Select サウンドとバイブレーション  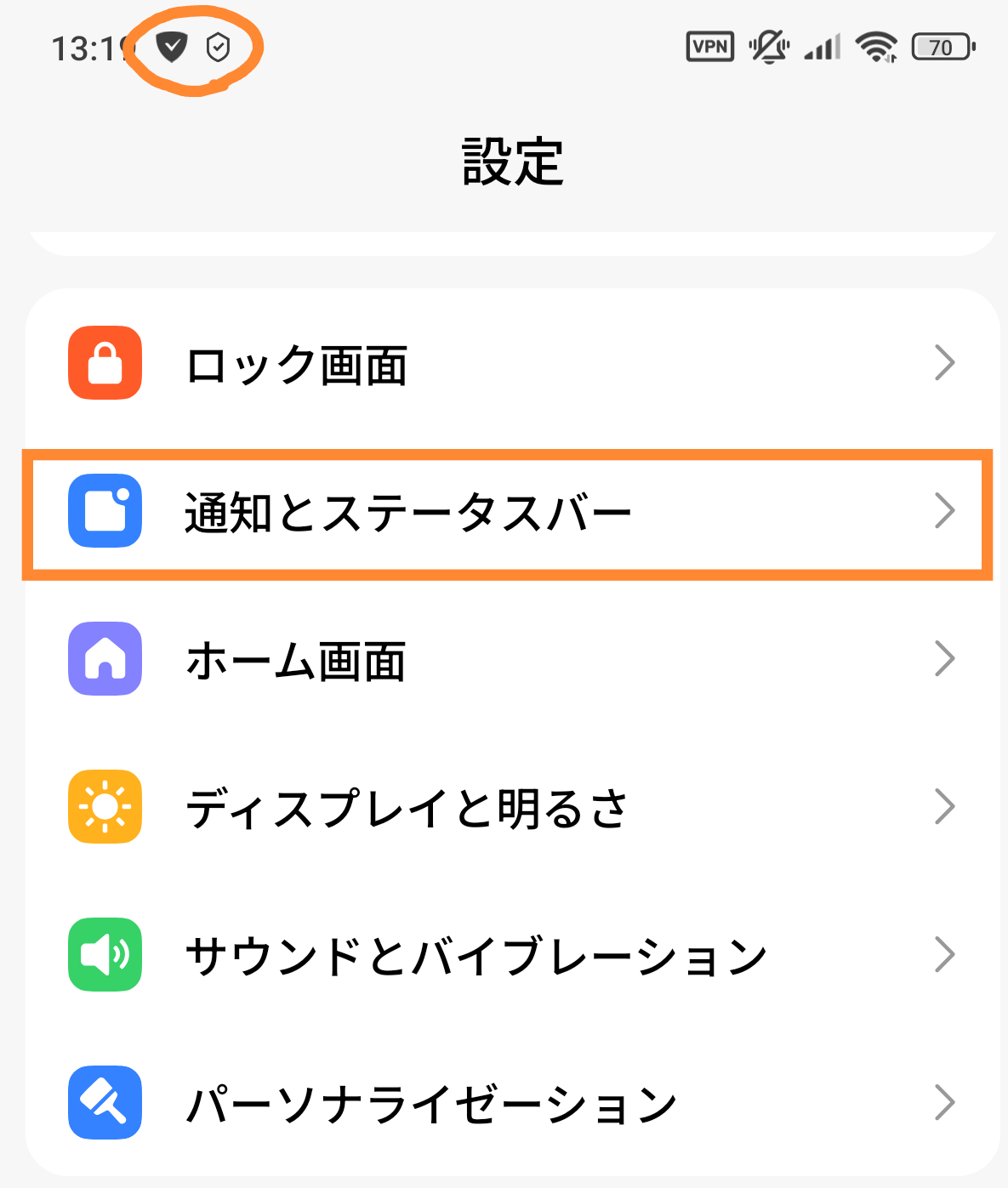[x=510, y=956]
